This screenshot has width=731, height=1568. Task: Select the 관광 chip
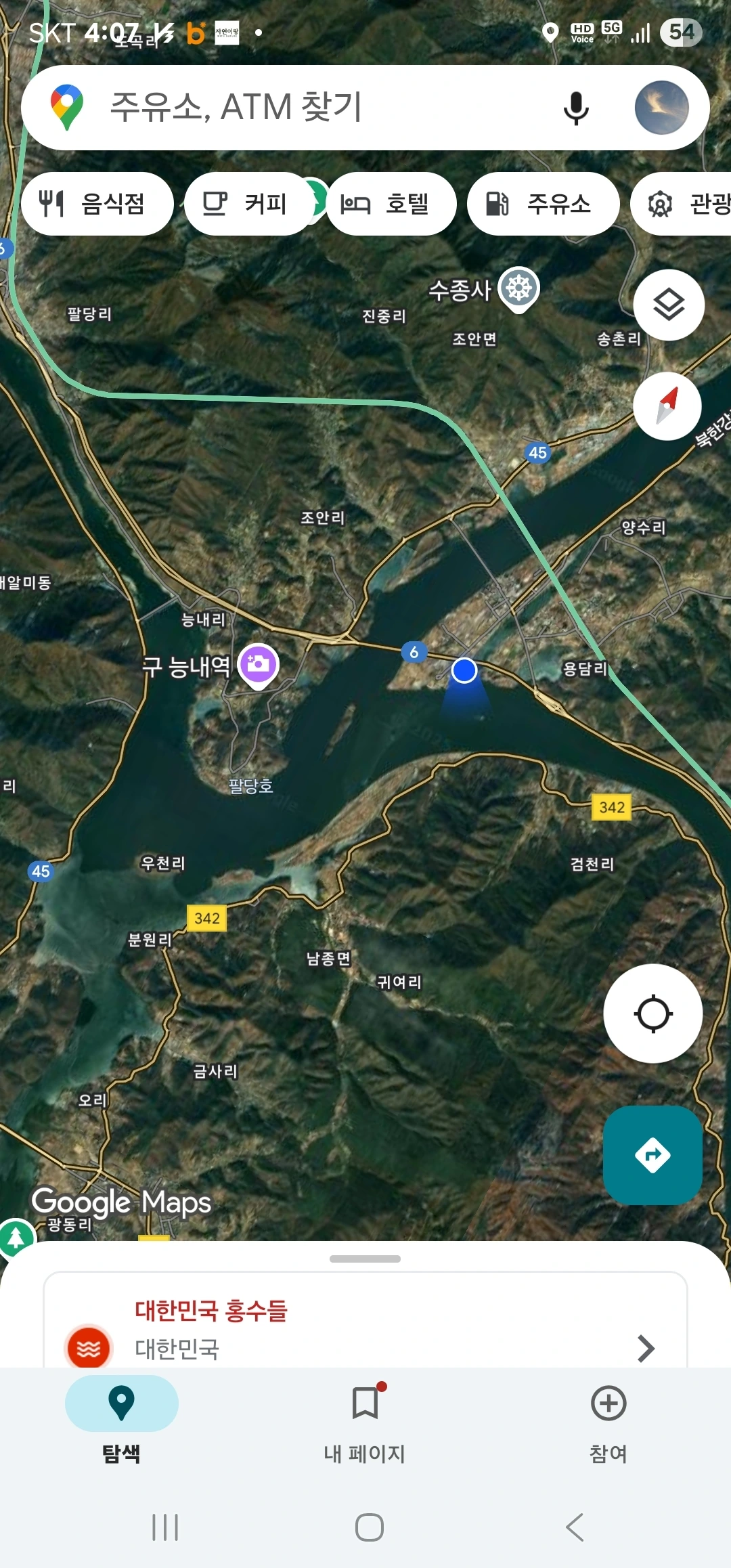click(681, 204)
